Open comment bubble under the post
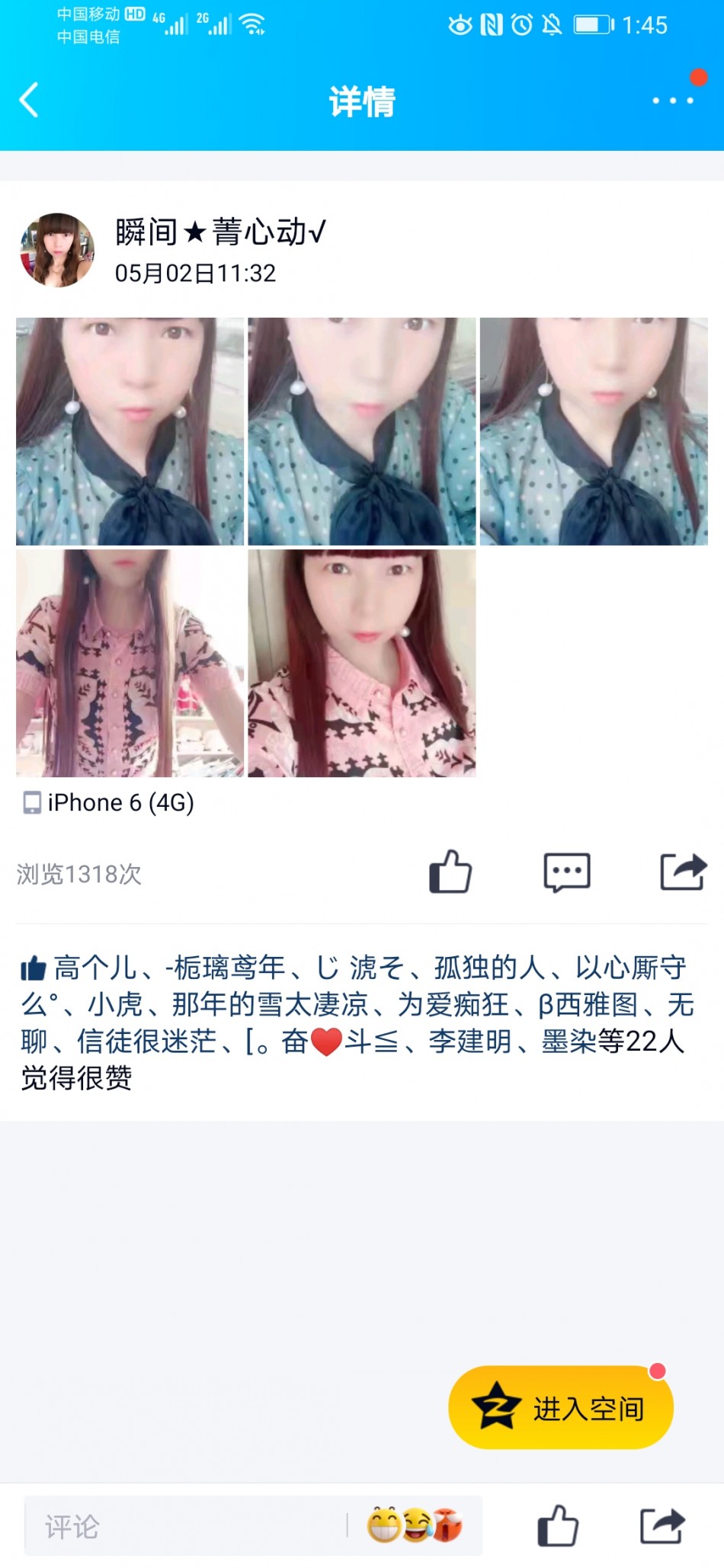Image resolution: width=724 pixels, height=1568 pixels. click(x=567, y=872)
